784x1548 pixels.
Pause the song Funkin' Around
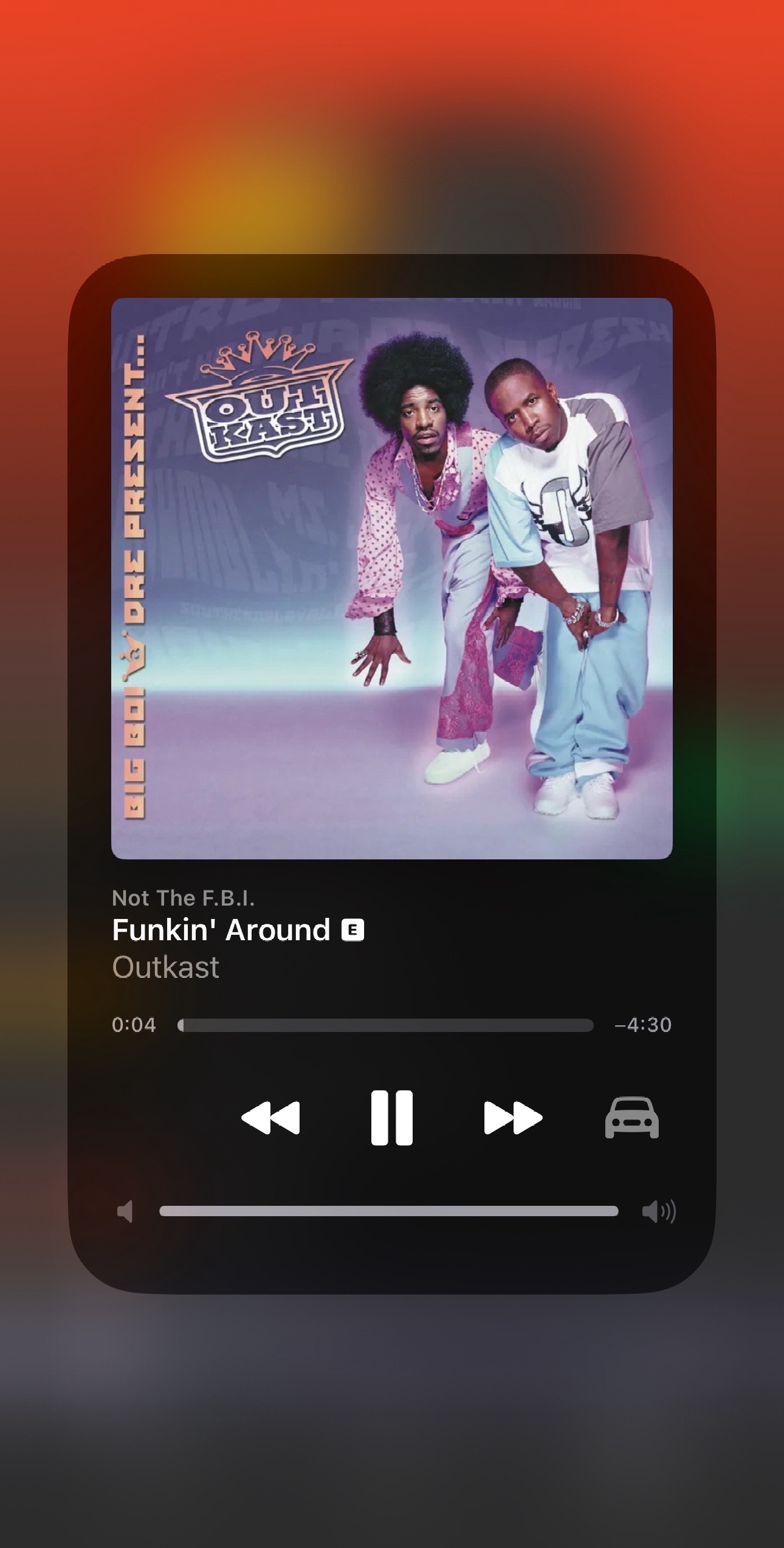(392, 1118)
